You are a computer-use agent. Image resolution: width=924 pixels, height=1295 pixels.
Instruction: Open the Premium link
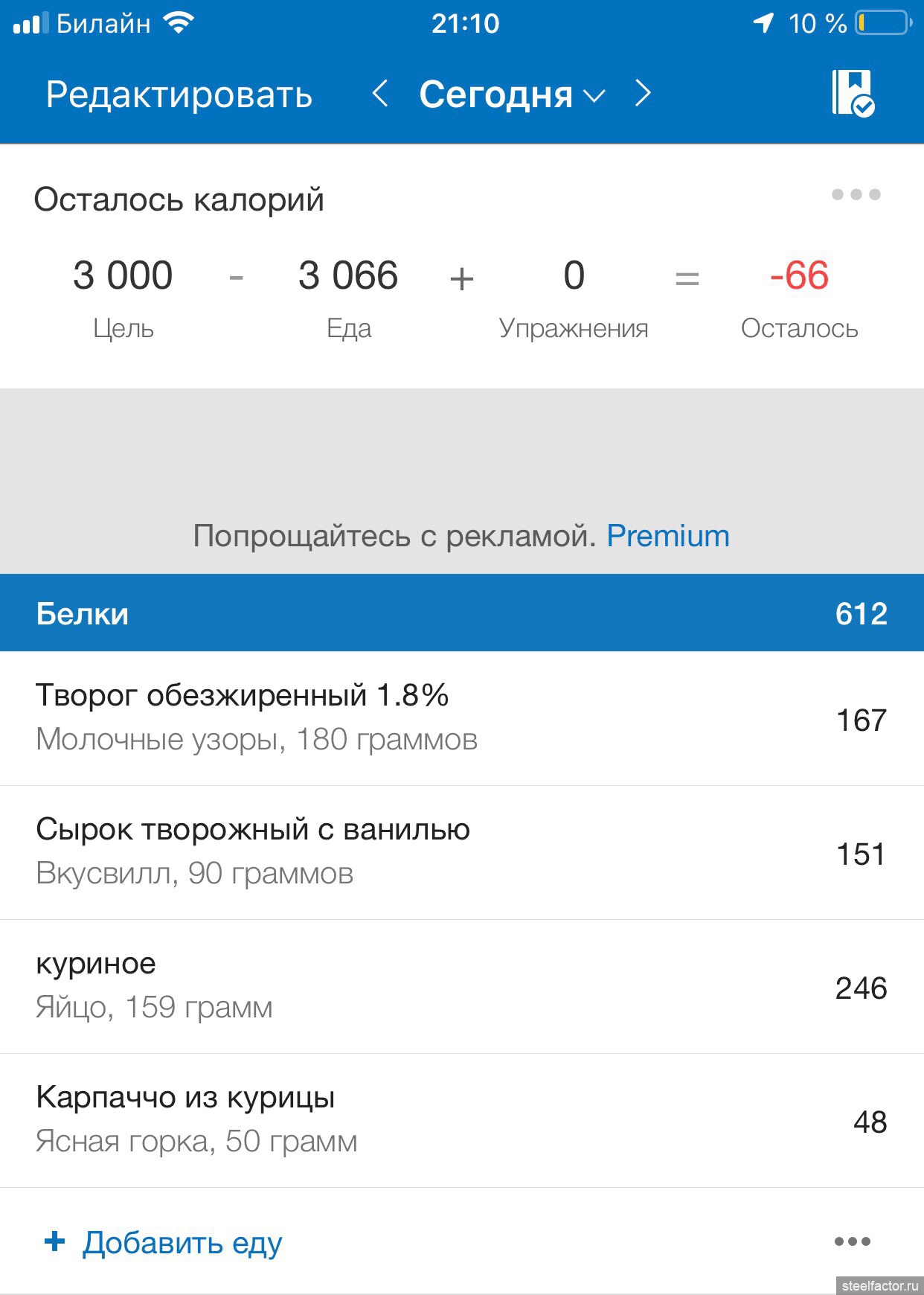coord(668,536)
